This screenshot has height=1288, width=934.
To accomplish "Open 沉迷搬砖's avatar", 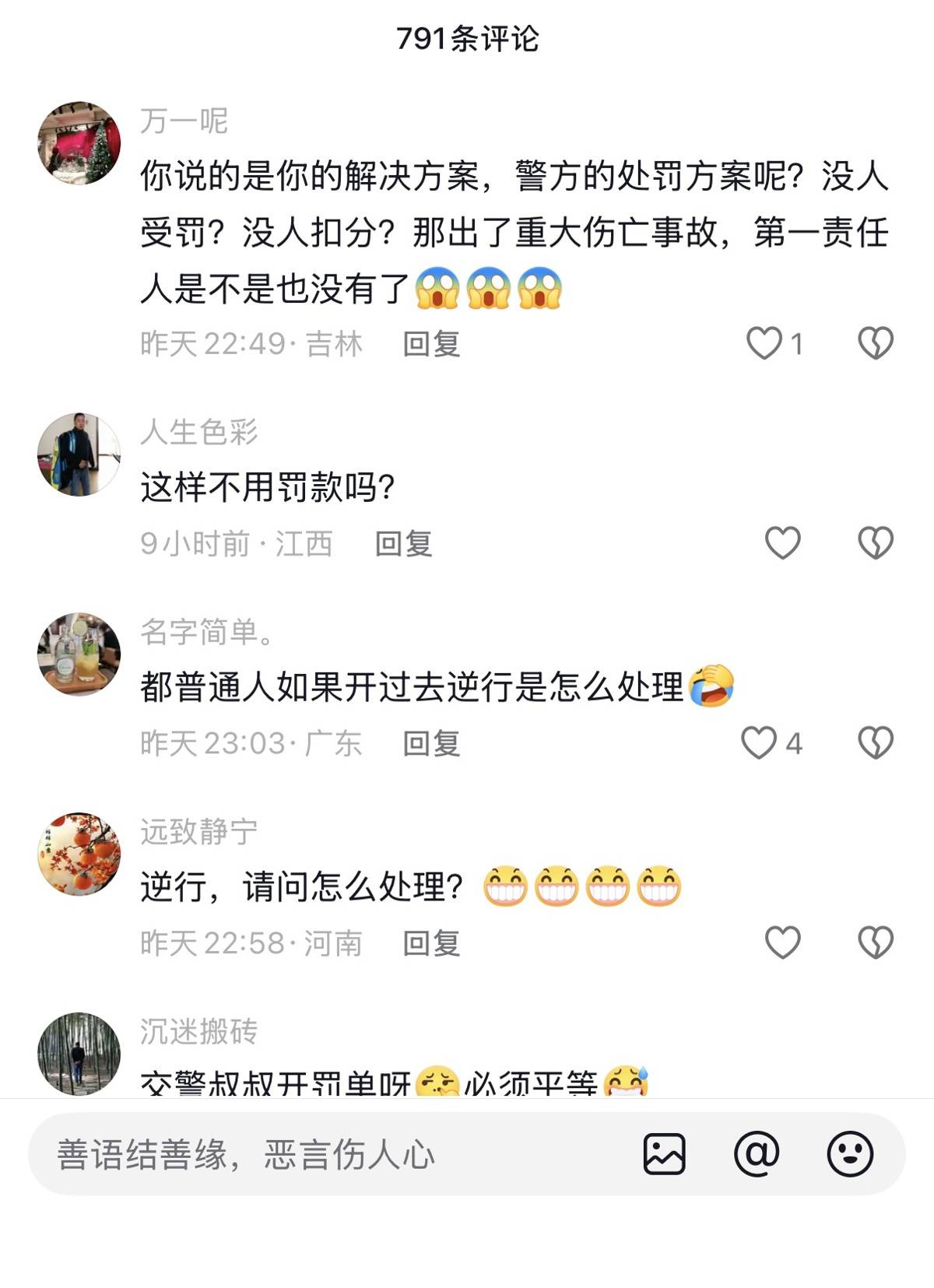I will (79, 1054).
